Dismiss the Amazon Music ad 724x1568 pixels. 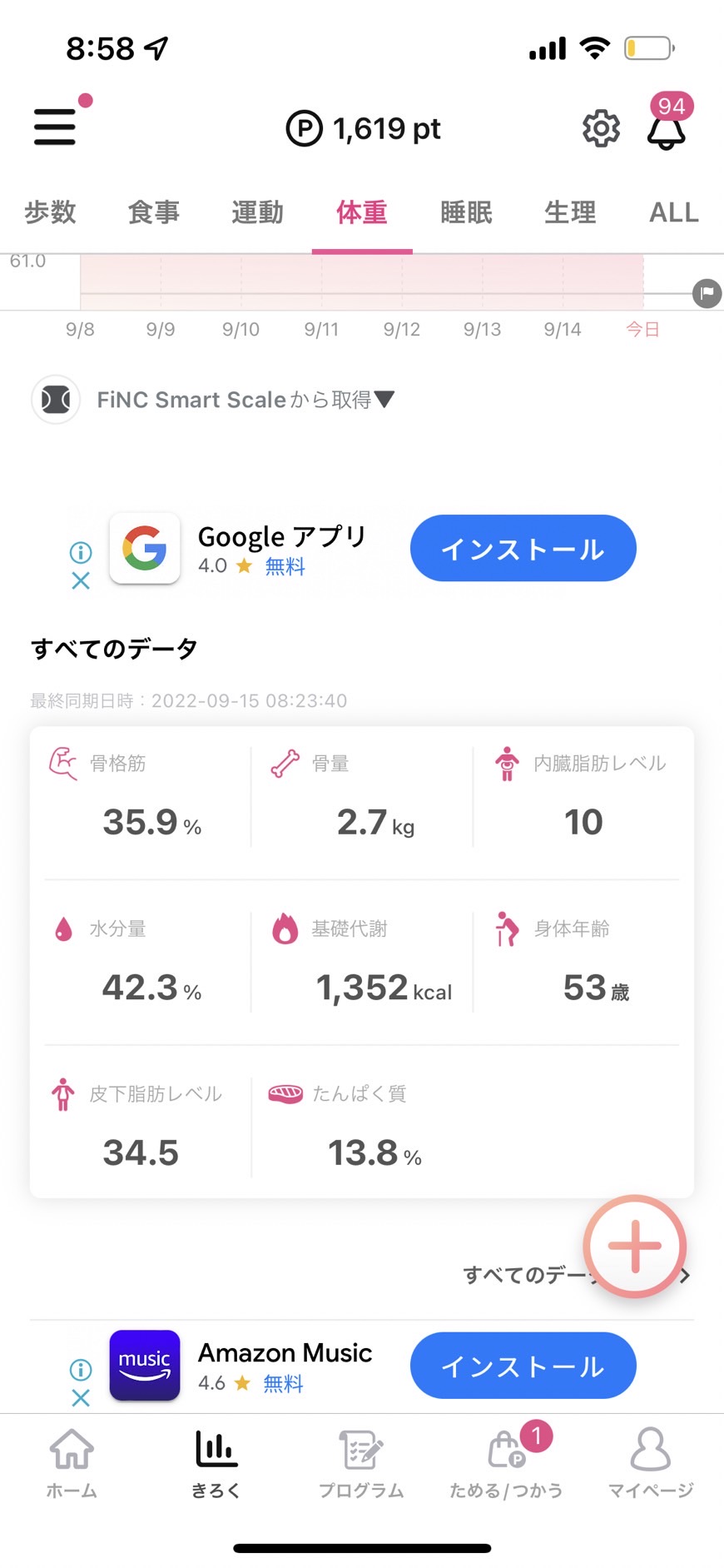coord(81,1397)
